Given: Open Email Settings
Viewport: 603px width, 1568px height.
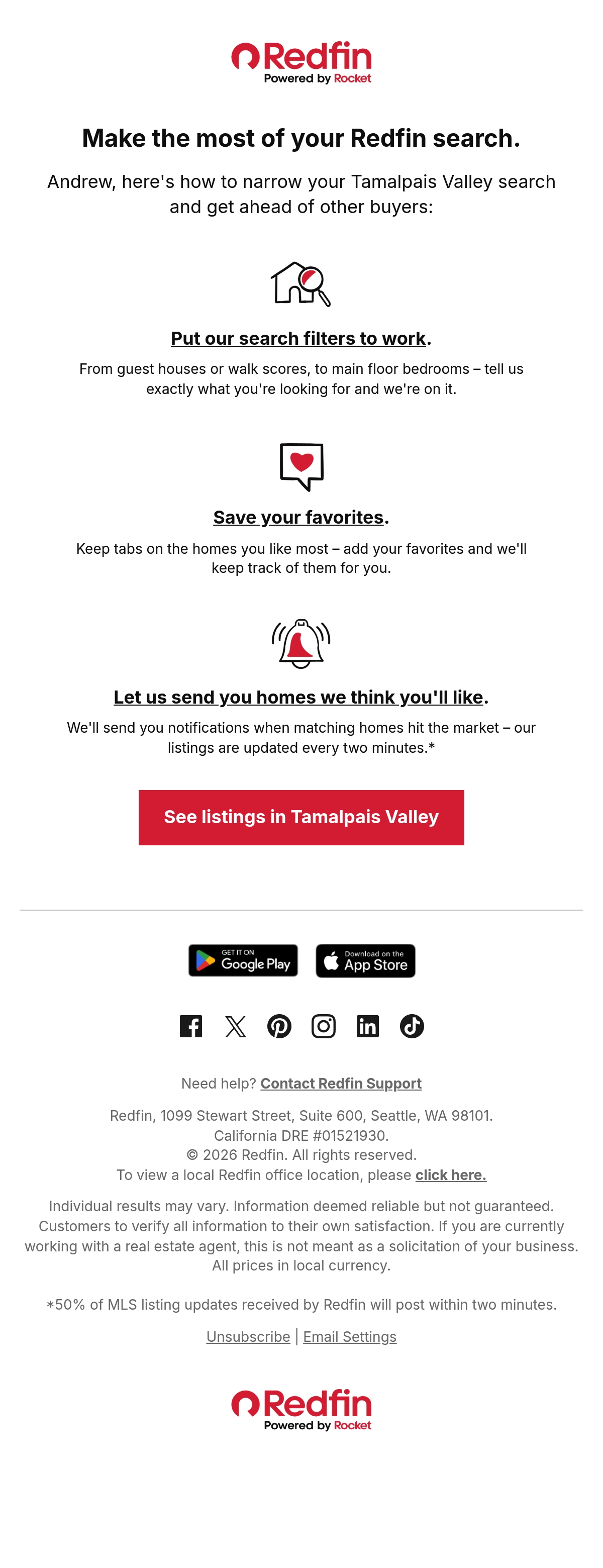Looking at the screenshot, I should point(350,1337).
